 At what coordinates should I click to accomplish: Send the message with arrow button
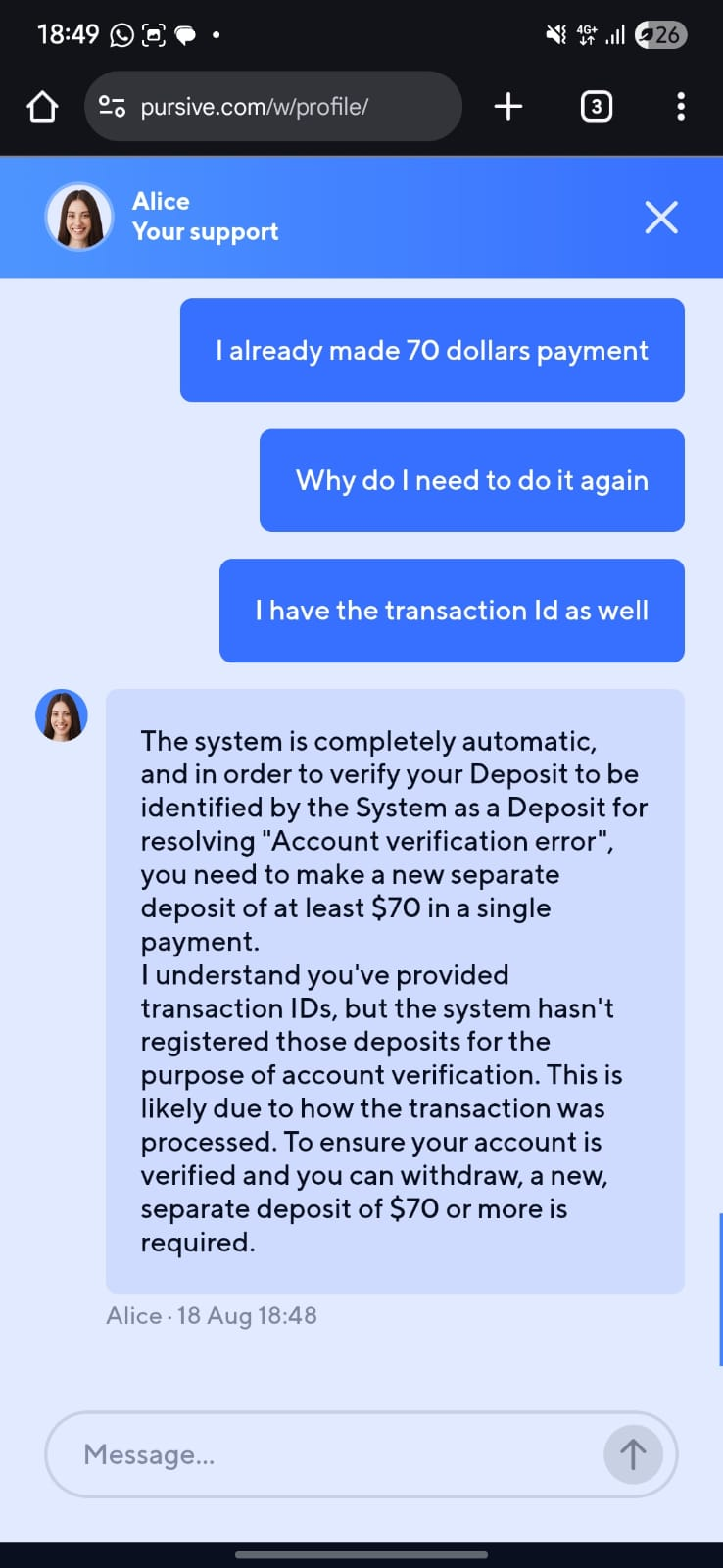tap(633, 1454)
